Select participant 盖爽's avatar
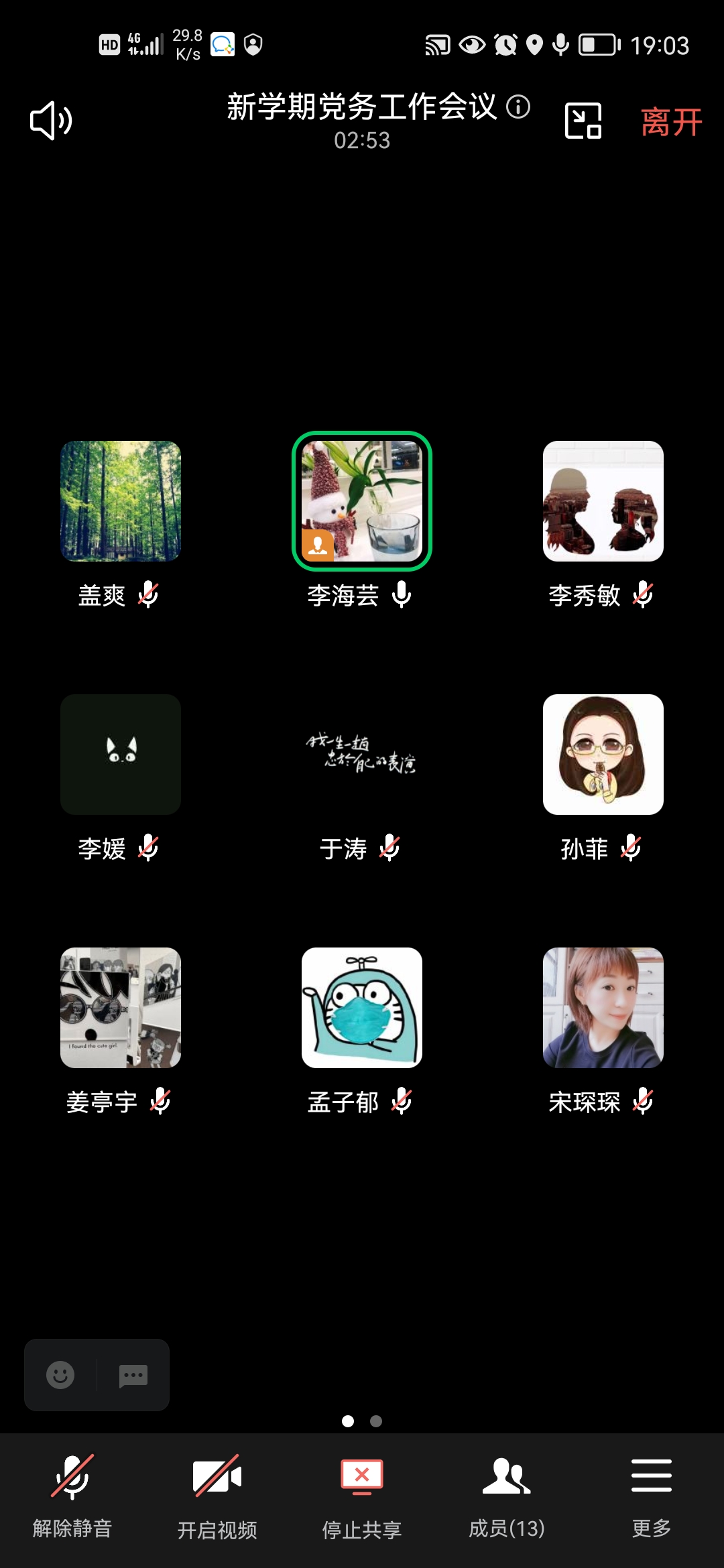The height and width of the screenshot is (1568, 724). pyautogui.click(x=121, y=501)
